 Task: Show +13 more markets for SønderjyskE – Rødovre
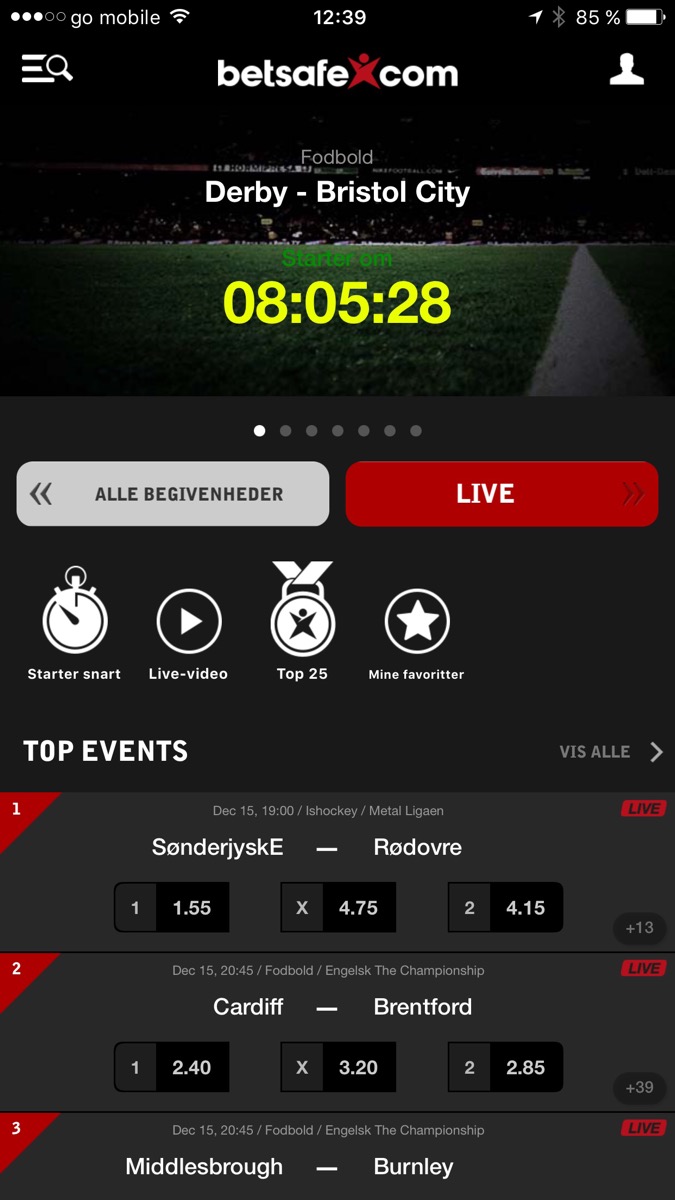(x=639, y=928)
